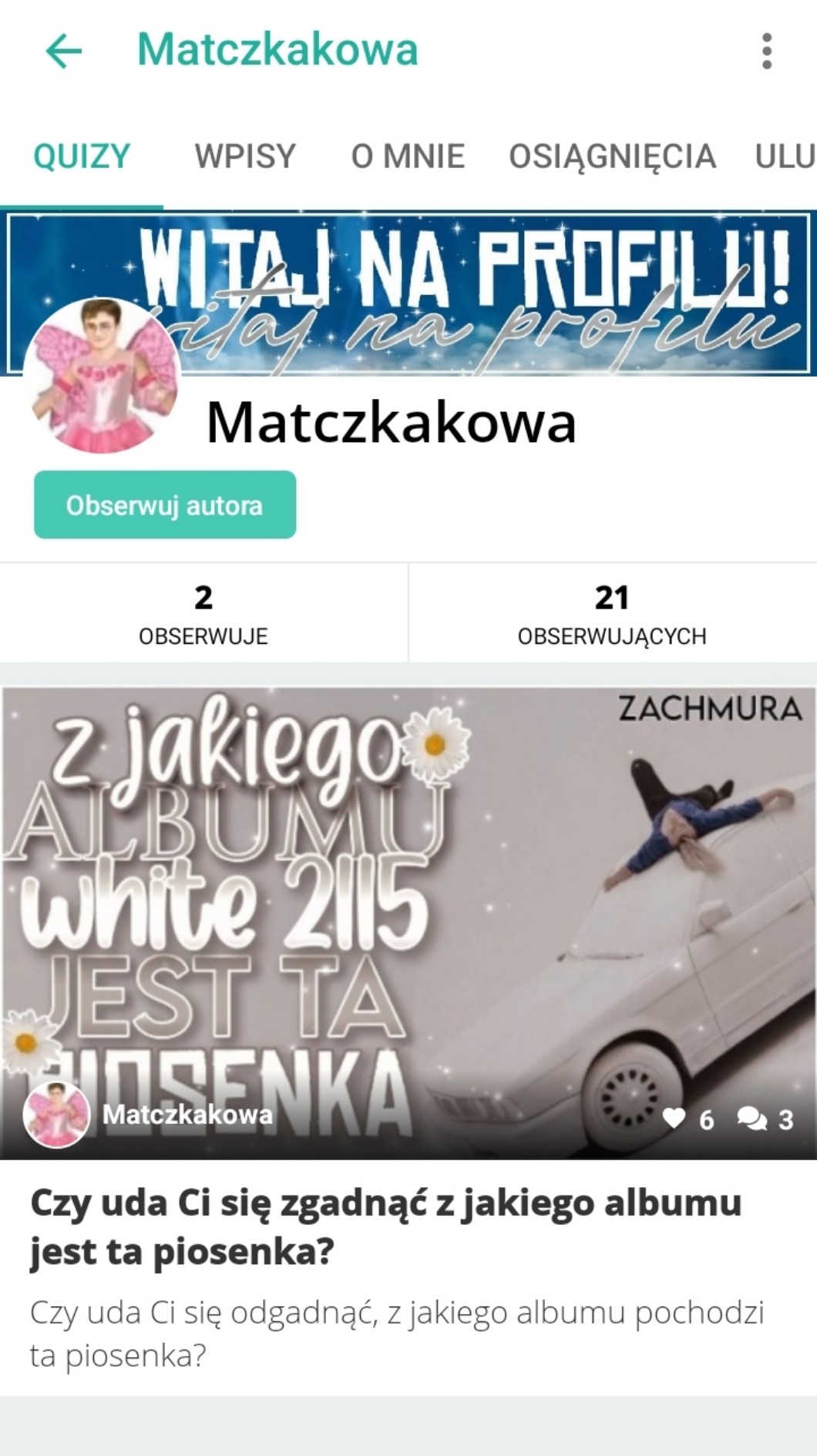Go back using the arrow icon
Screen dimensions: 817x1456
pos(64,52)
